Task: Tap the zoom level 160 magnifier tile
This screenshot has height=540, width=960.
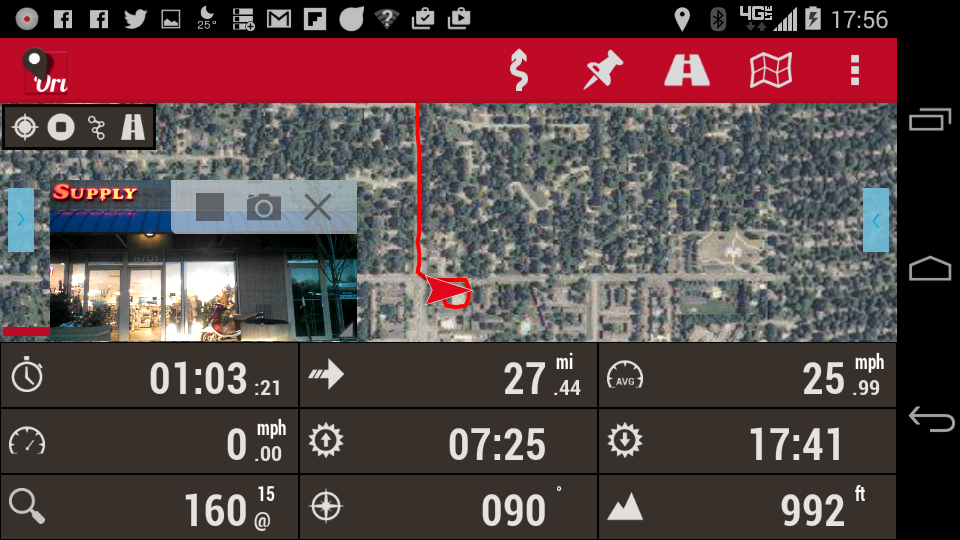Action: click(150, 508)
